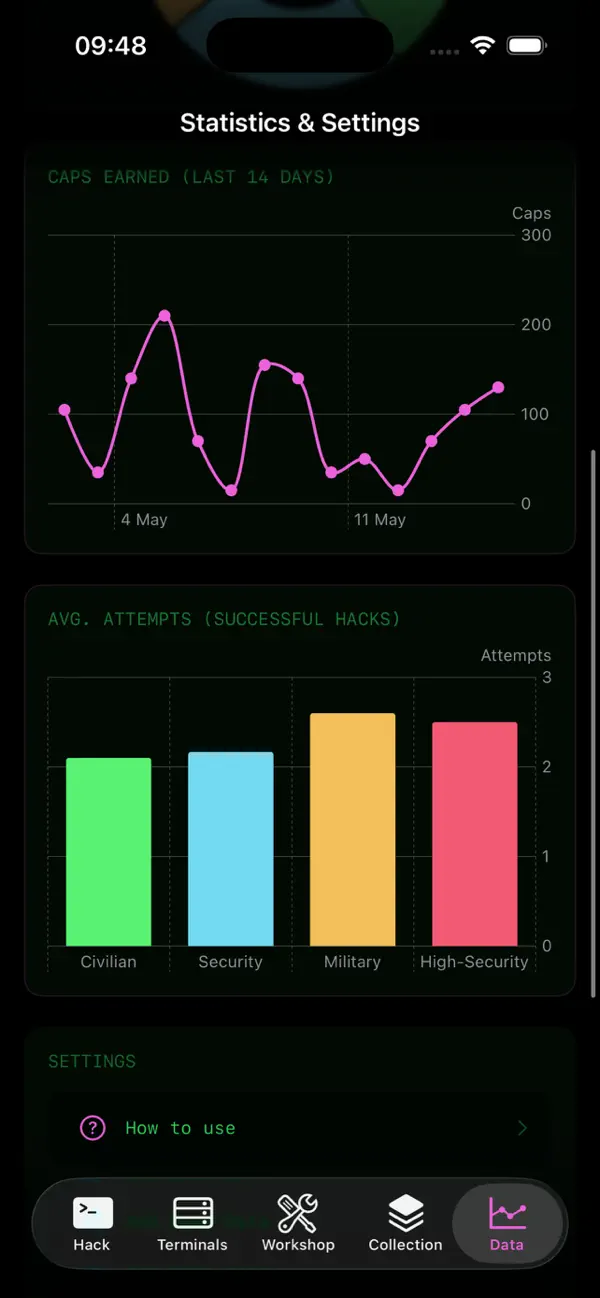Select the Collection tab
Screen dimensions: 600x1298
[x=405, y=1224]
